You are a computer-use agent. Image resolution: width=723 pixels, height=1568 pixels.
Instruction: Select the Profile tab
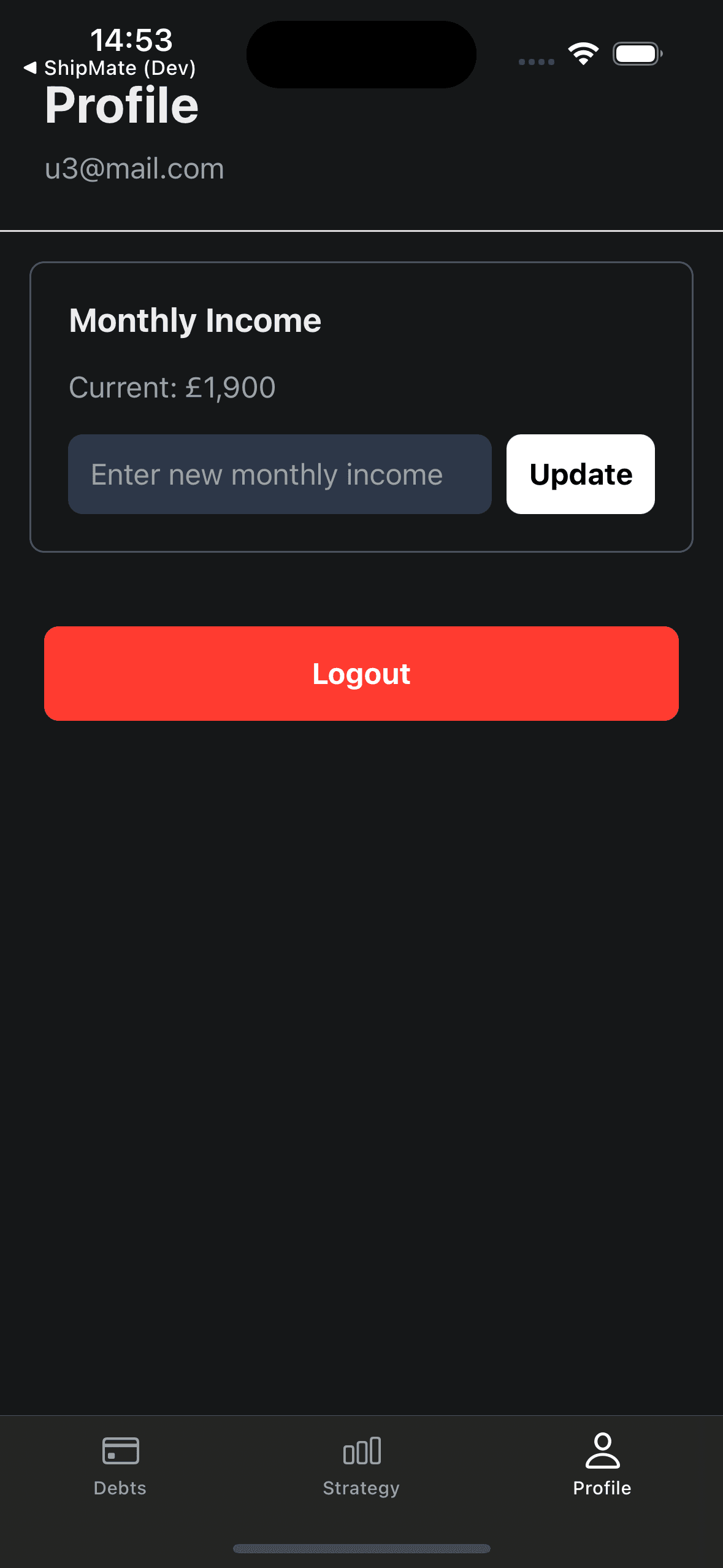602,1466
